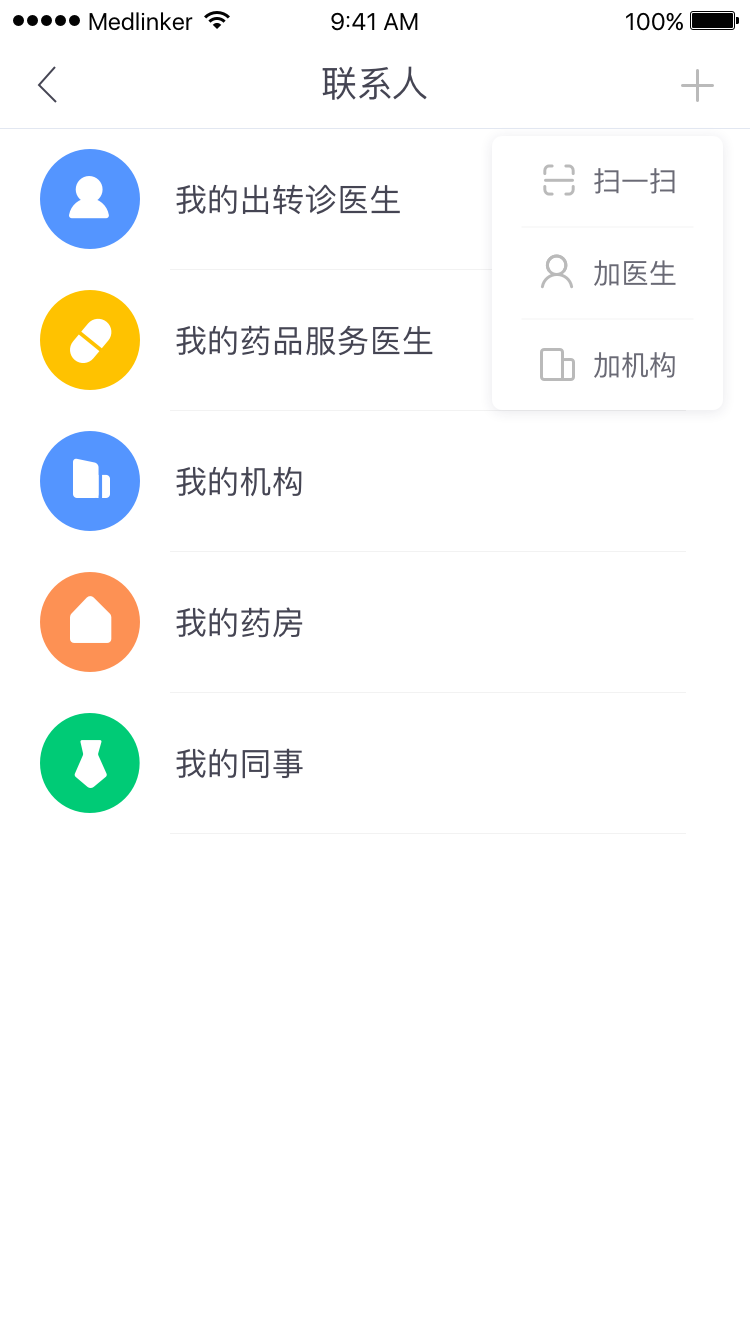
Task: Open 我的机构
Action: pos(375,481)
